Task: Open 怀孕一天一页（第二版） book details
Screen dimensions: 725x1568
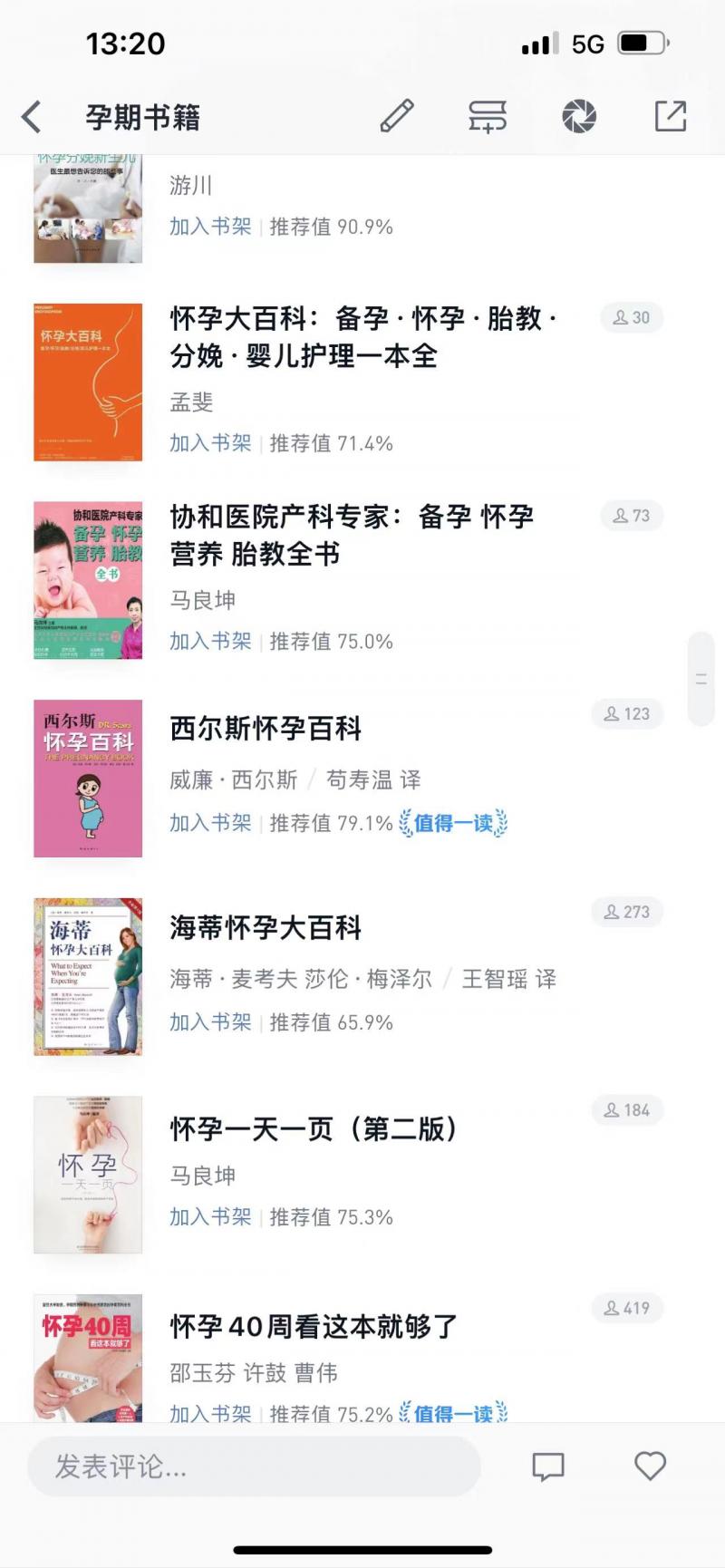Action: click(x=314, y=1129)
